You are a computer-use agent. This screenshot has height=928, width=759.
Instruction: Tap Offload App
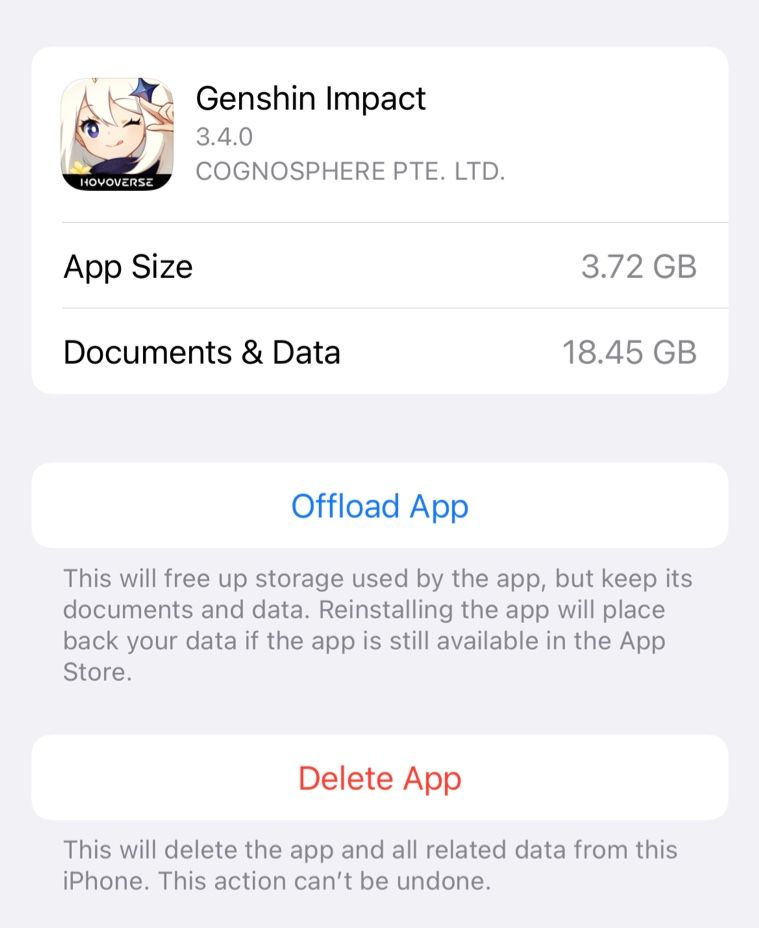[x=379, y=506]
